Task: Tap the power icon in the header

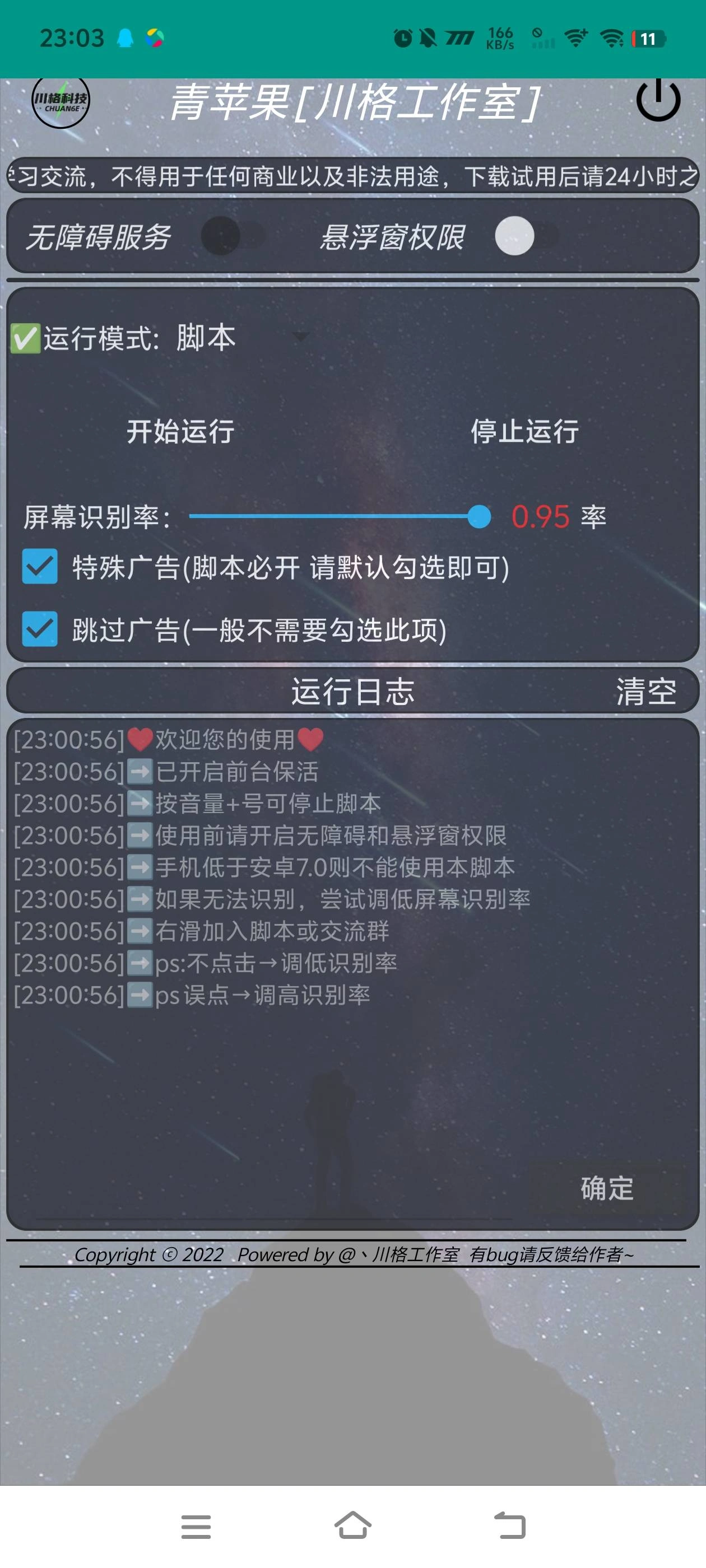Action: [x=658, y=100]
